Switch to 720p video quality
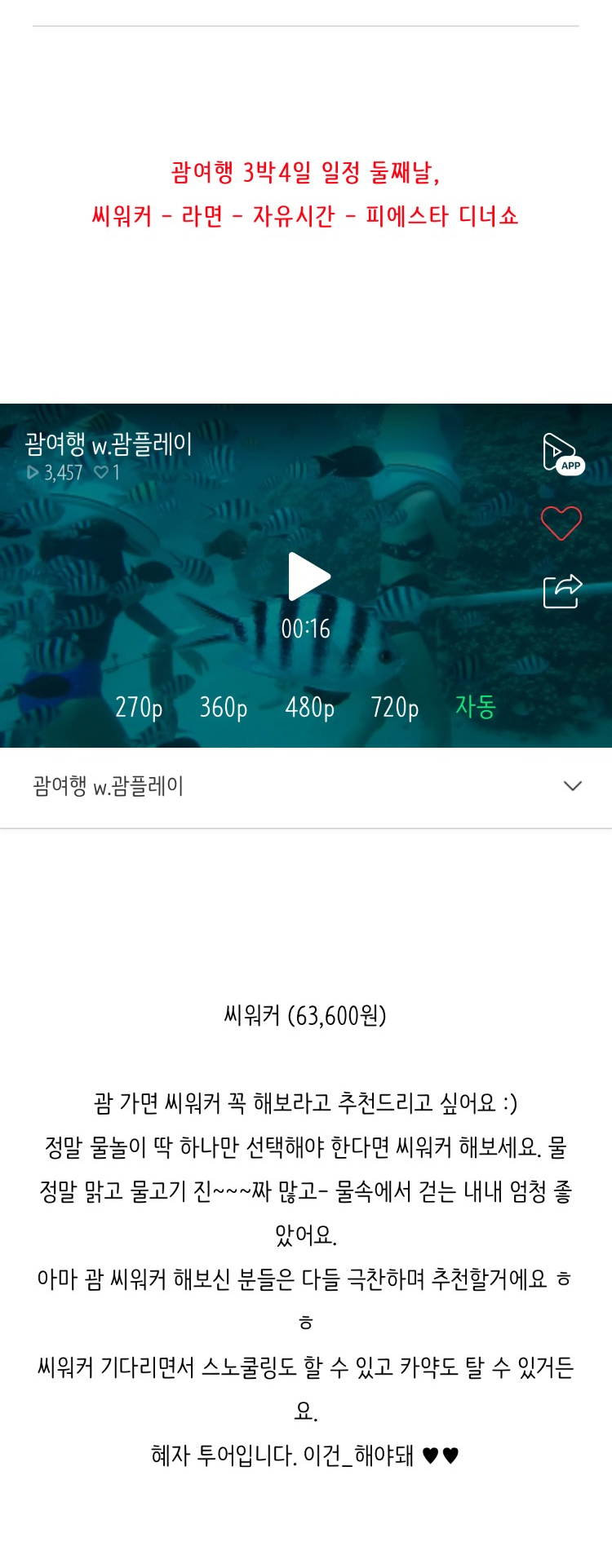Image resolution: width=612 pixels, height=1568 pixels. click(x=395, y=707)
